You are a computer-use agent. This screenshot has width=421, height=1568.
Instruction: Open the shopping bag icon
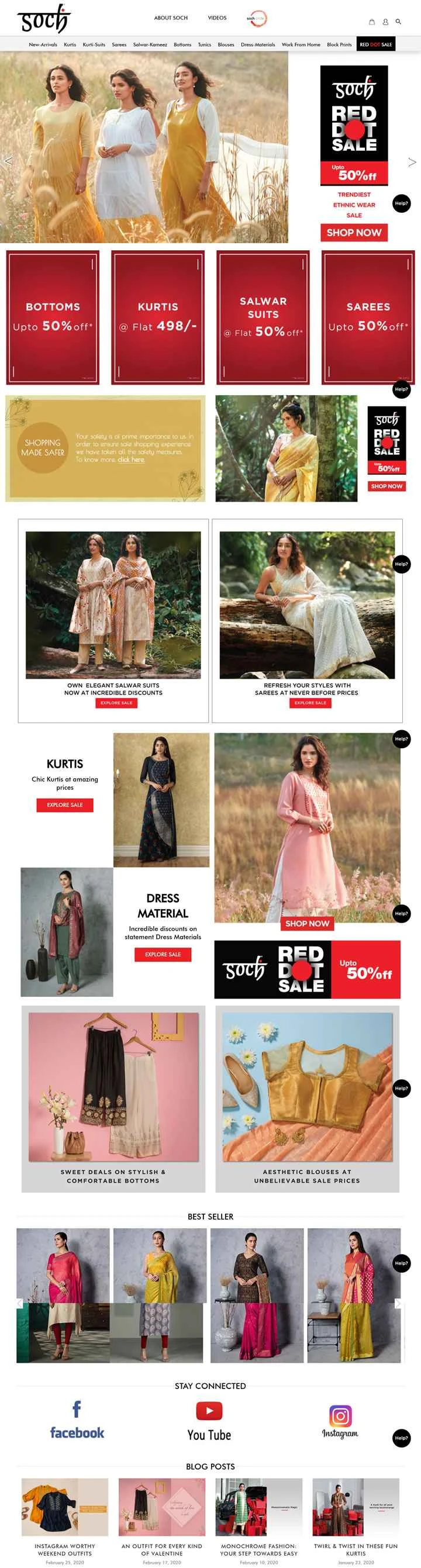point(372,22)
